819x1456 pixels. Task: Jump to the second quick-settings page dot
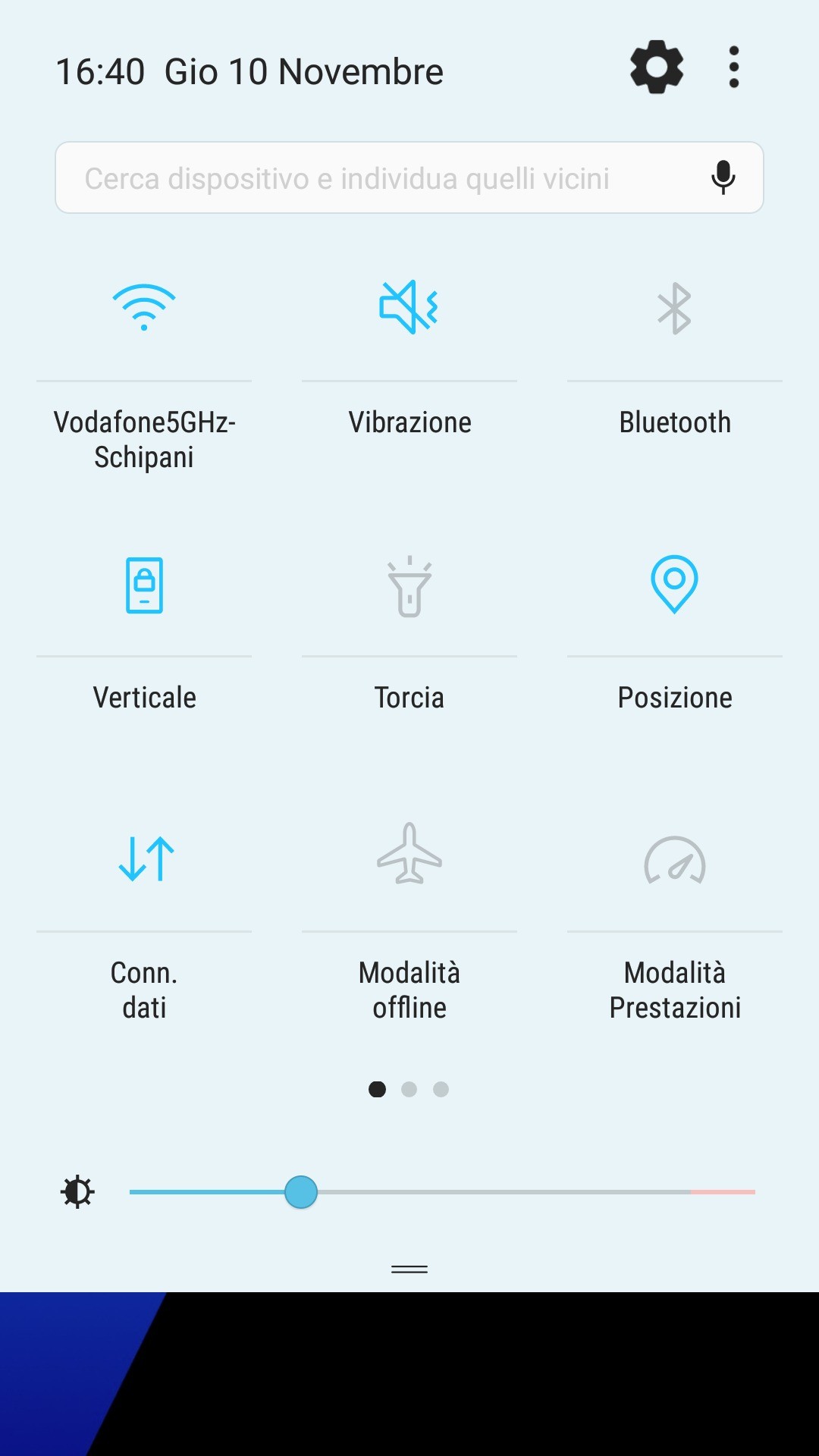[x=409, y=1090]
